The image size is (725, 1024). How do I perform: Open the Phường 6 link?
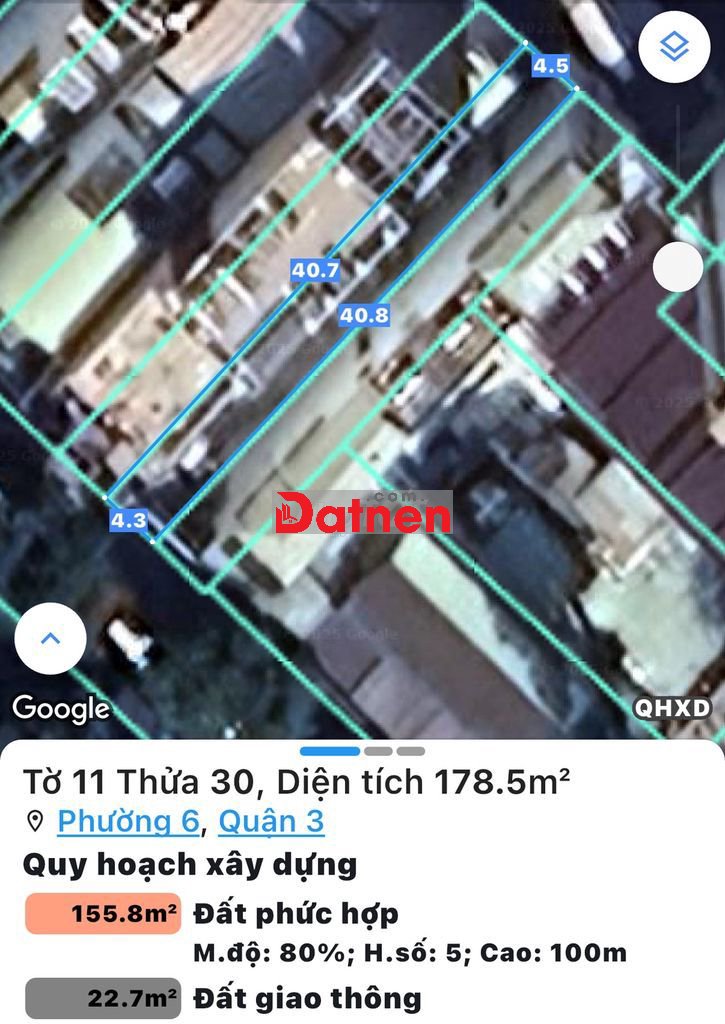[128, 821]
